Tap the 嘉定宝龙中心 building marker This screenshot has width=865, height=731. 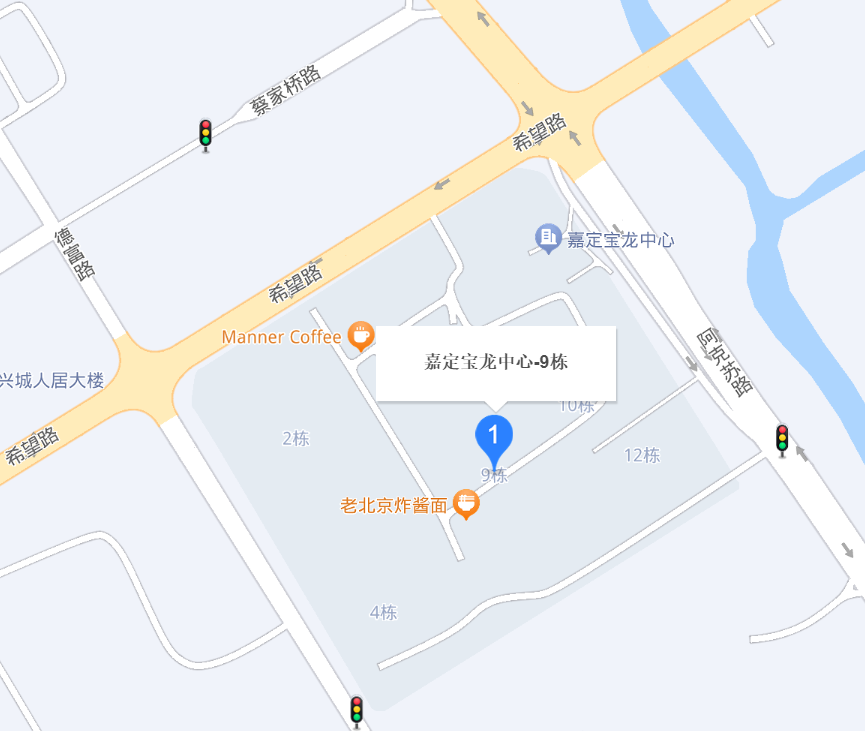point(548,238)
